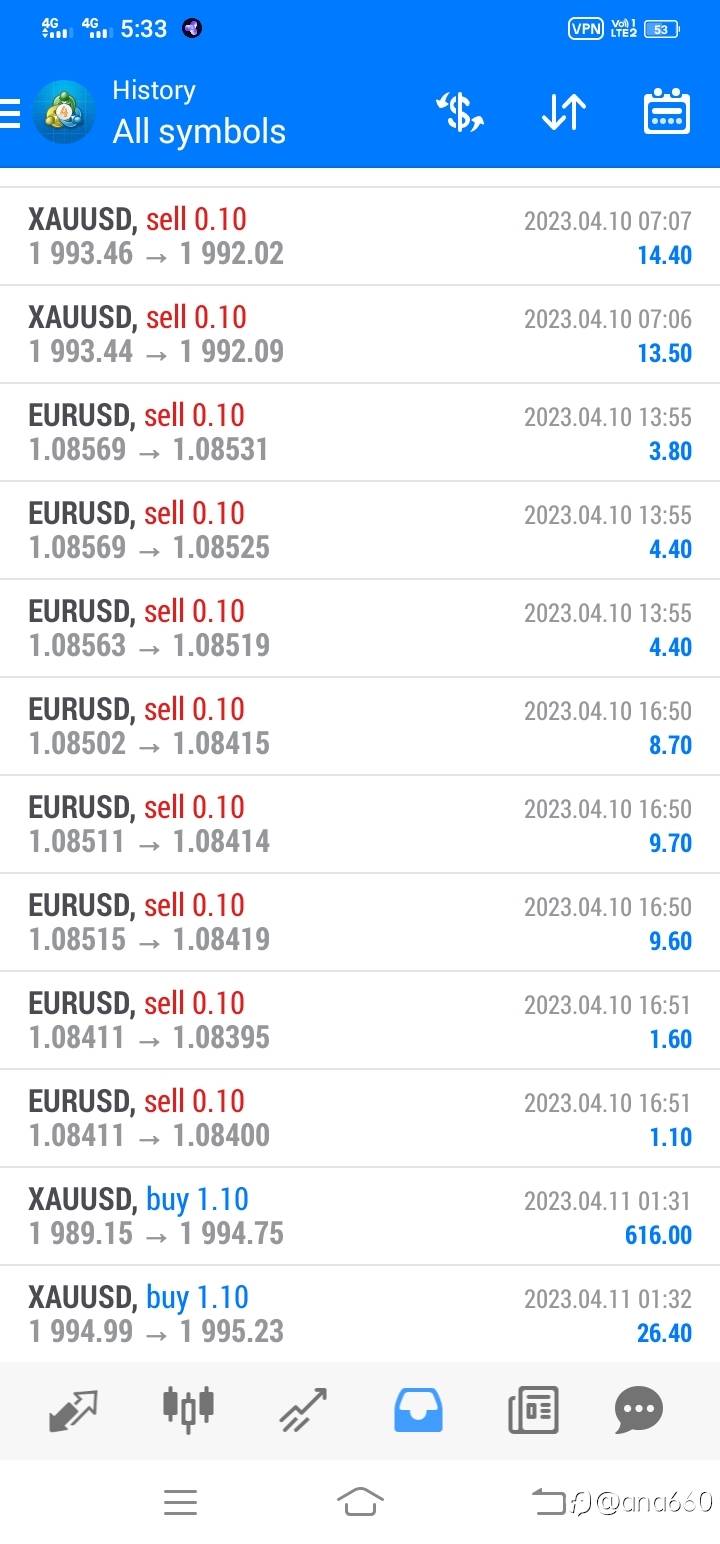720x1544 pixels.
Task: Switch to the Trade tab
Action: tap(303, 1410)
